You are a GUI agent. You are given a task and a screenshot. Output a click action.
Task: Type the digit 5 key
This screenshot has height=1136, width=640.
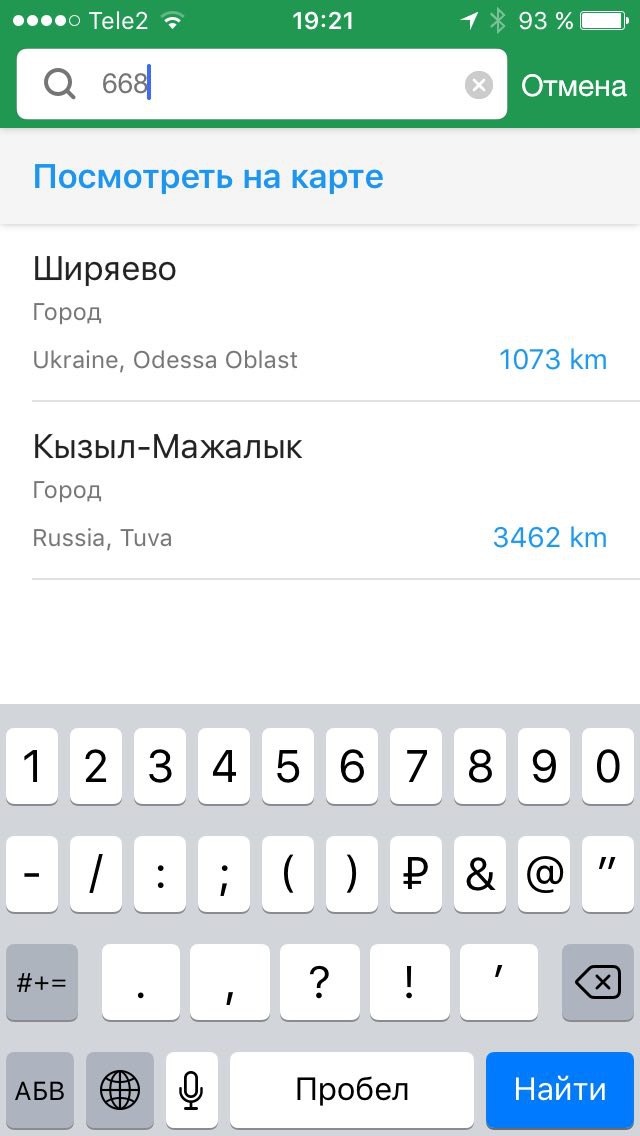(x=288, y=767)
